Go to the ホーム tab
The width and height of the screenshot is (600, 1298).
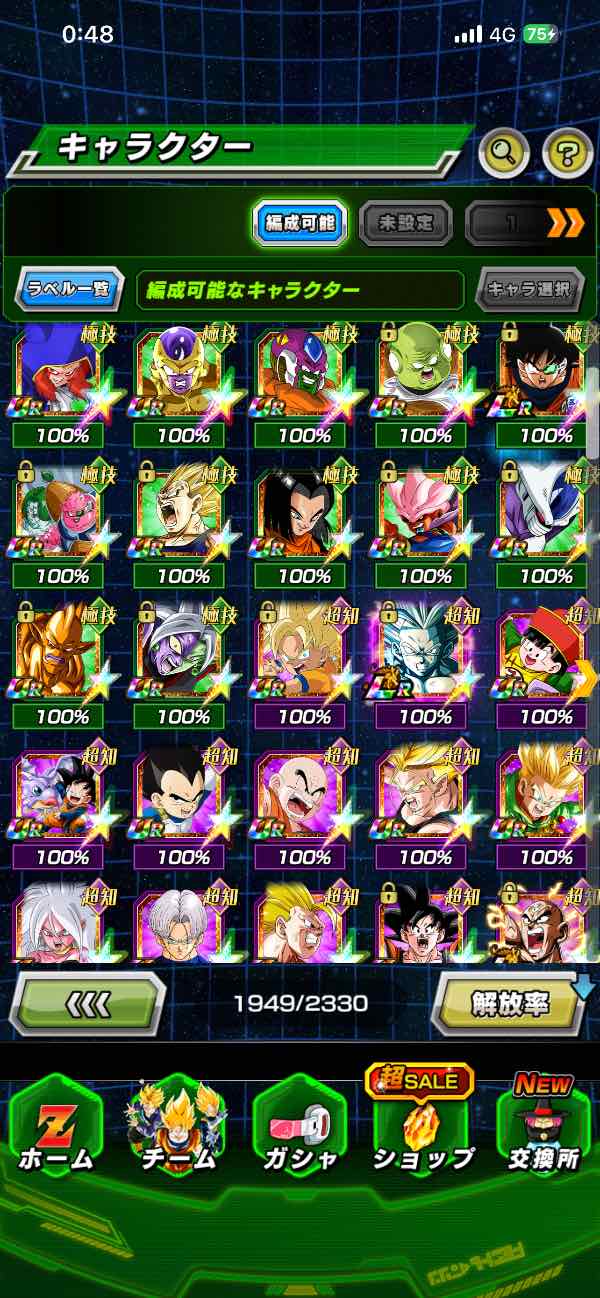tap(55, 1130)
